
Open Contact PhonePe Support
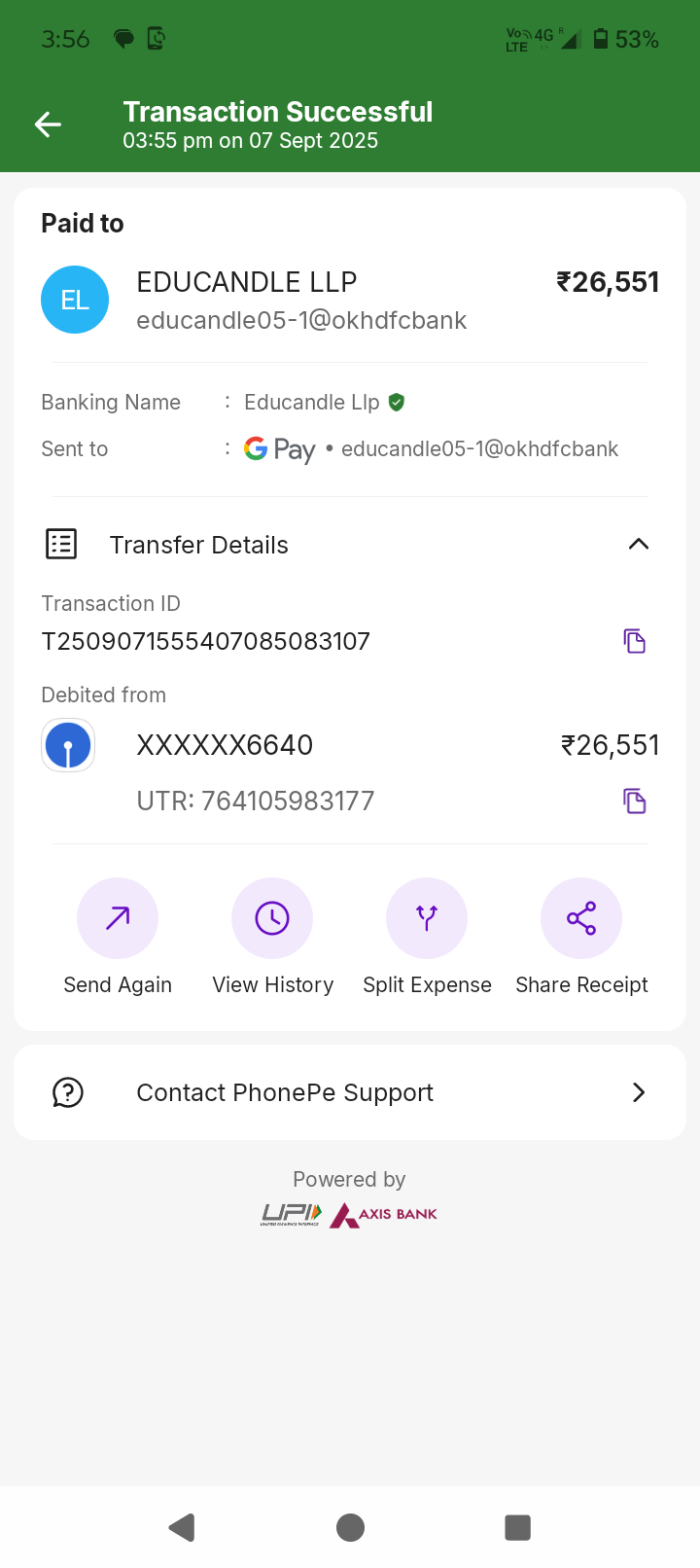[350, 1092]
